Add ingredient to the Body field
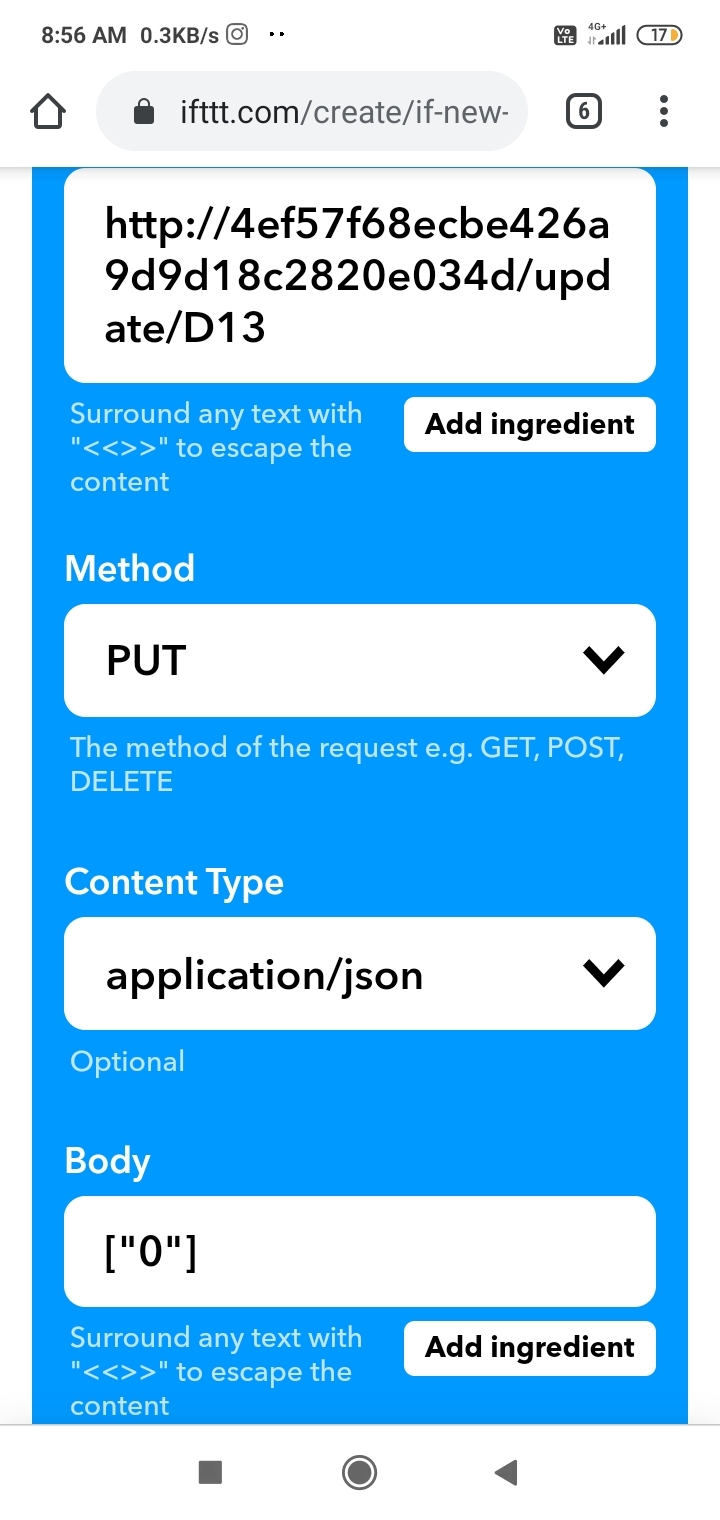Screen dimensions: 720x1520 coord(529,1347)
